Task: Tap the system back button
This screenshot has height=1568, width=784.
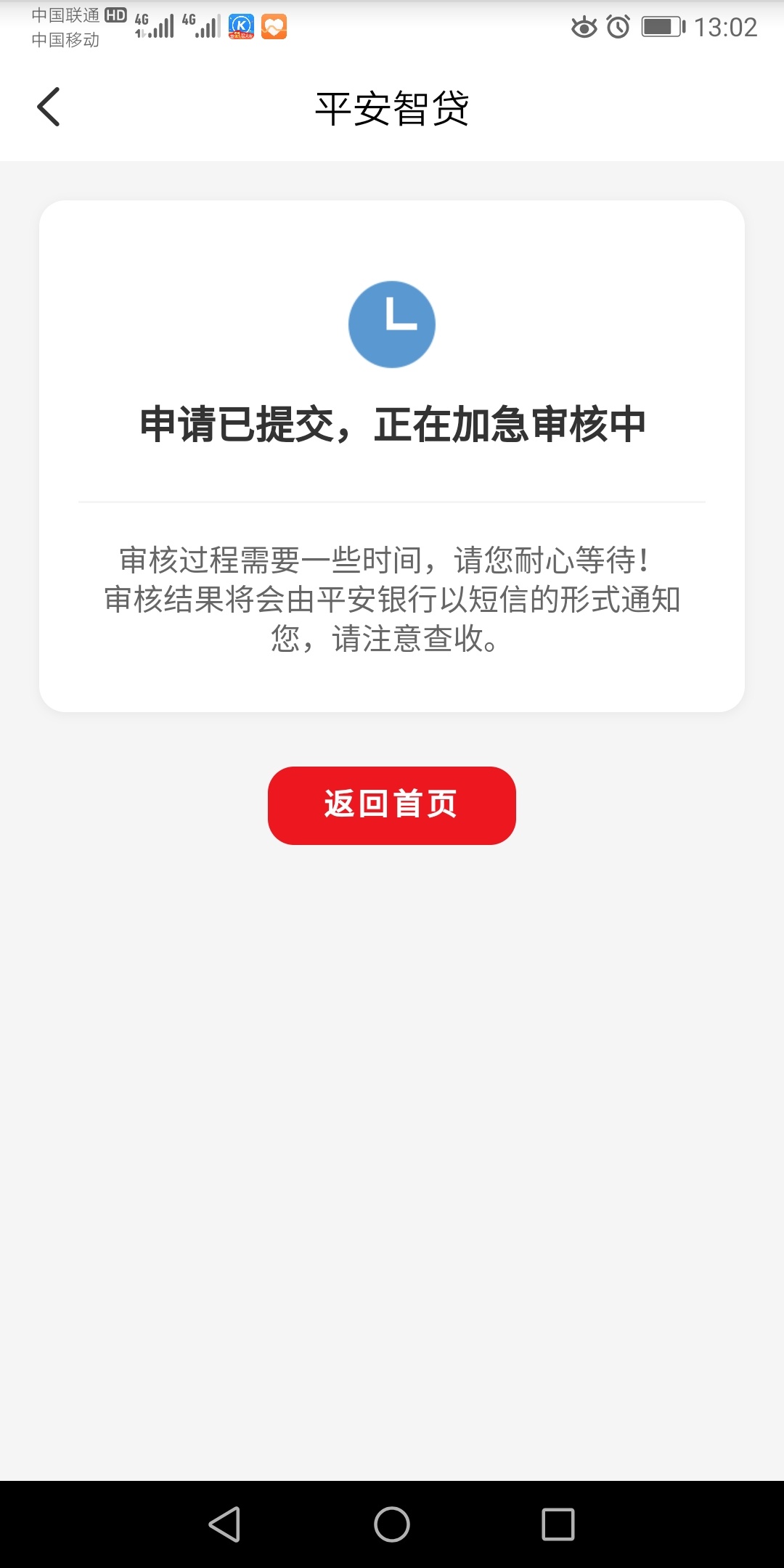Action: tap(224, 1524)
